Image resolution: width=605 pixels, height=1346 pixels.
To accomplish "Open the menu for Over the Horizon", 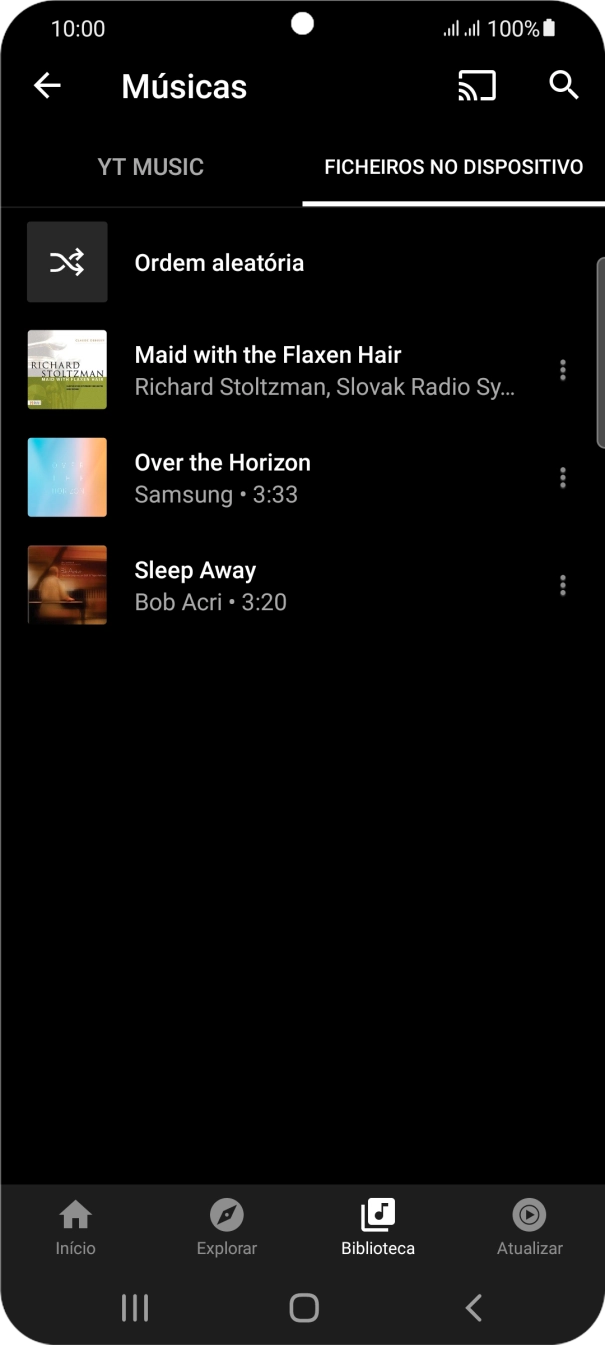I will [563, 478].
